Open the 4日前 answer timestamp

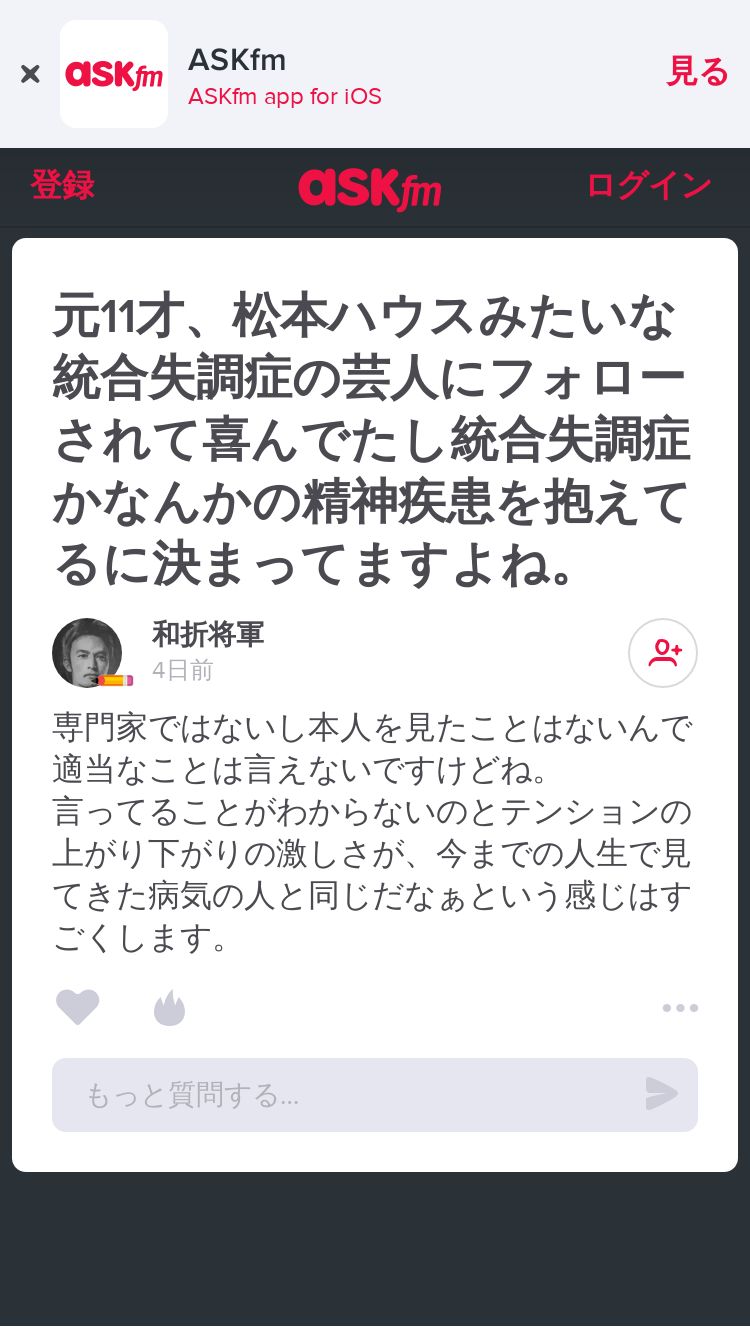point(183,670)
